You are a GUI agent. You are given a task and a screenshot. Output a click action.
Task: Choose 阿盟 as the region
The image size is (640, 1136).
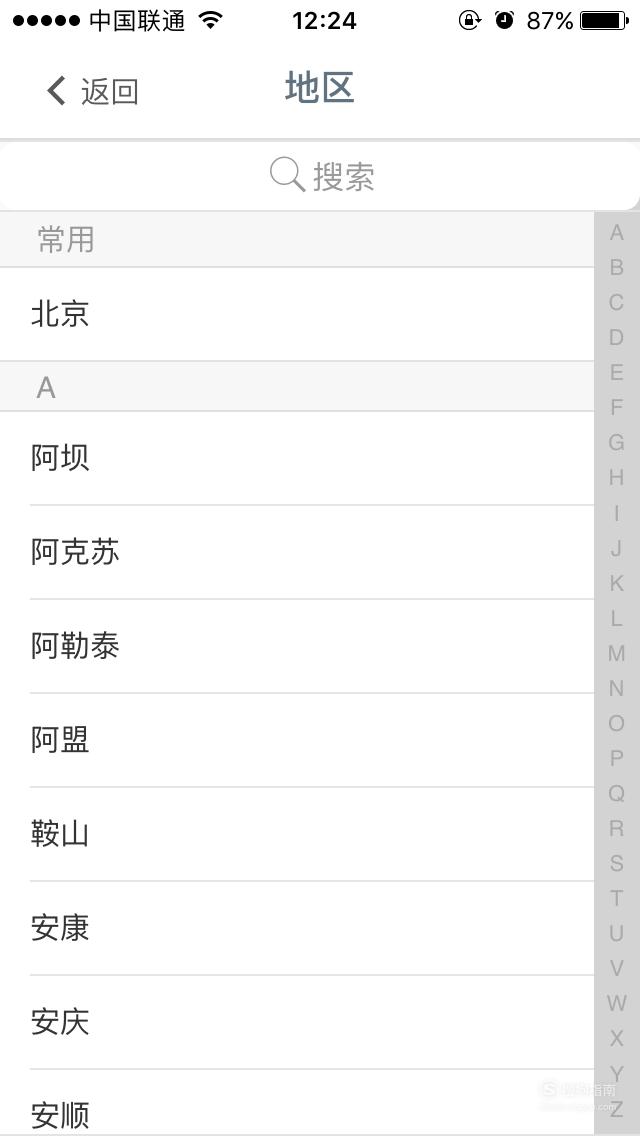(297, 740)
